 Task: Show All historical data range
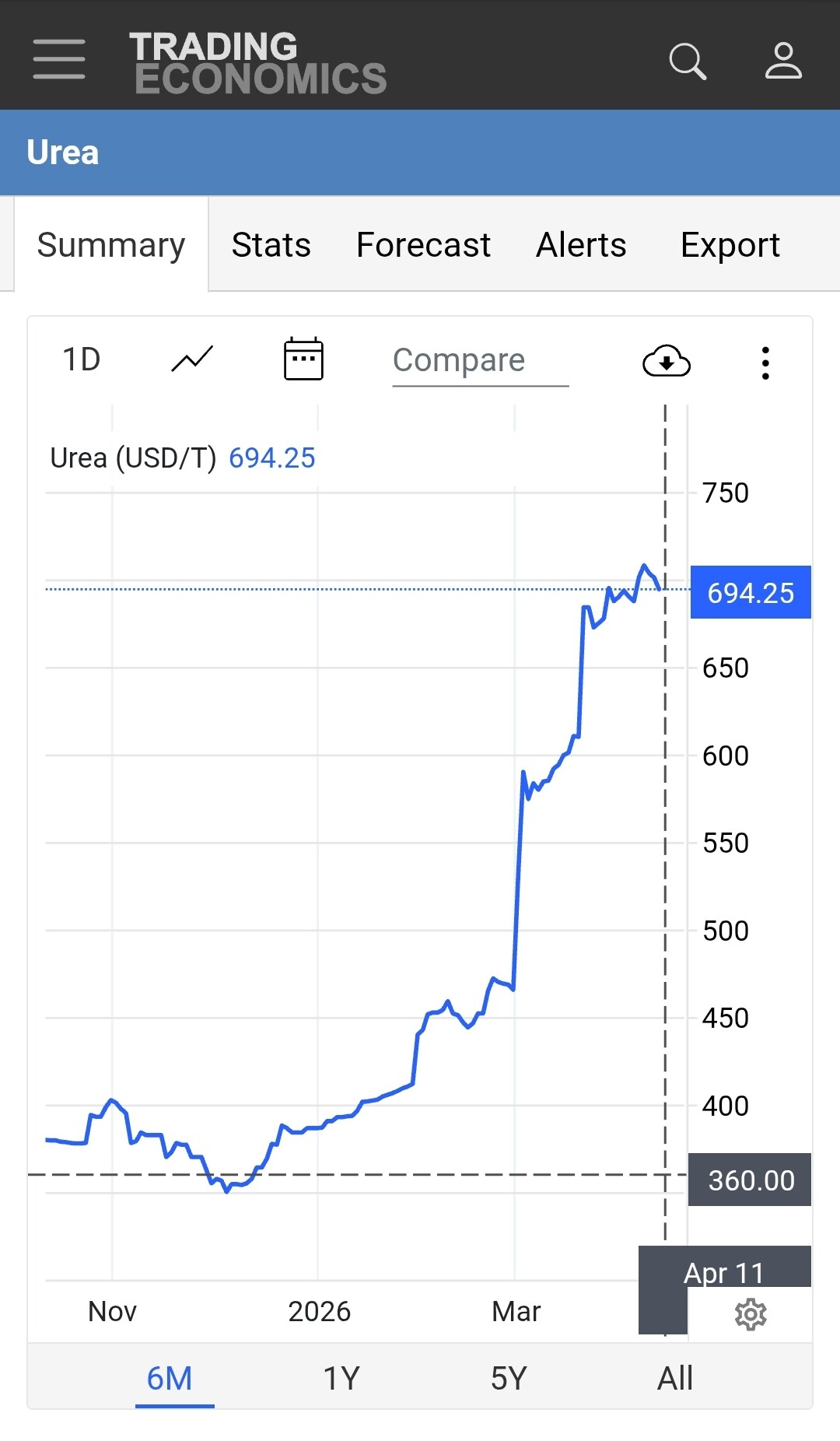pos(675,1378)
